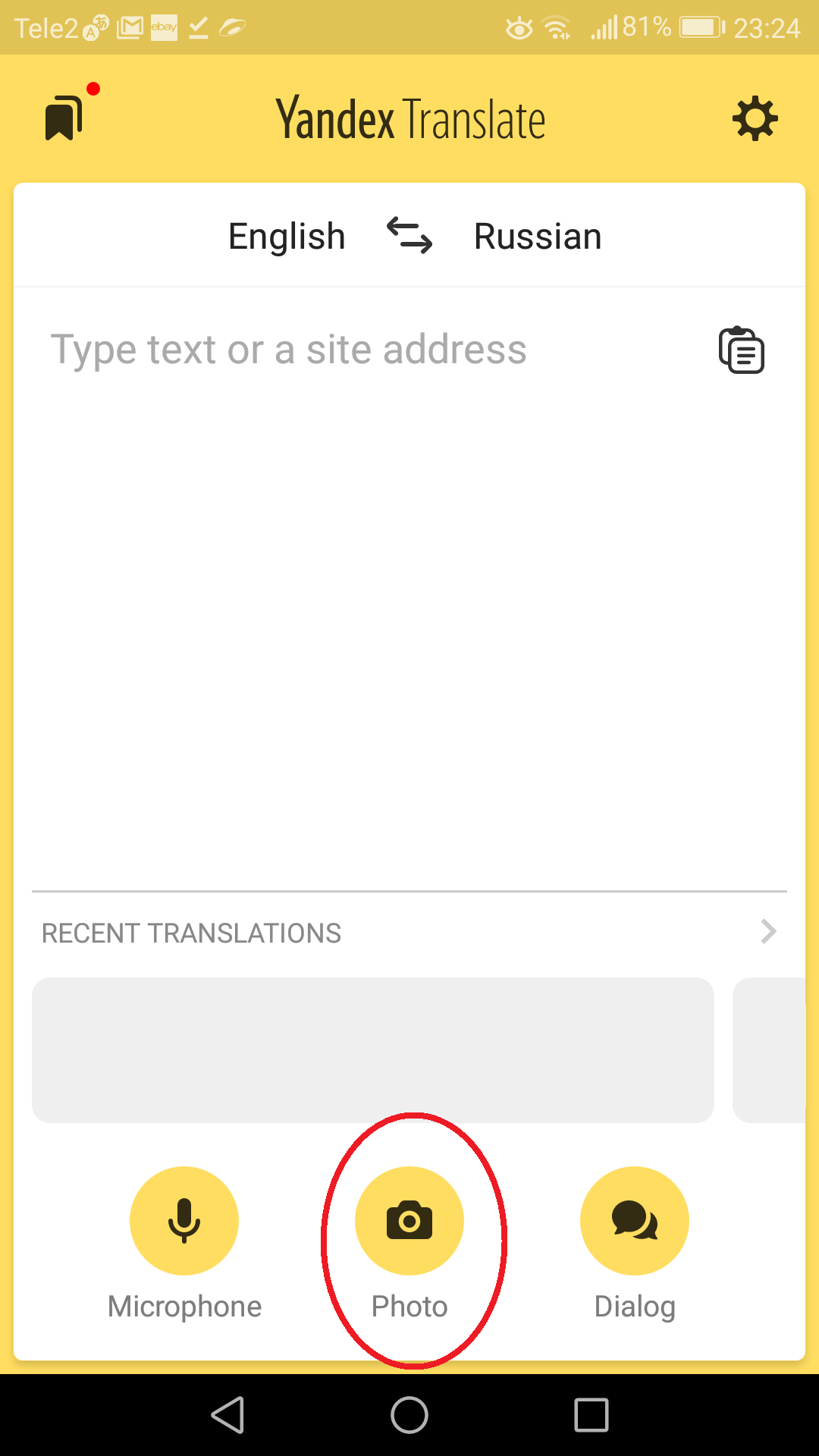
Task: Swap the translation languages
Action: 409,235
